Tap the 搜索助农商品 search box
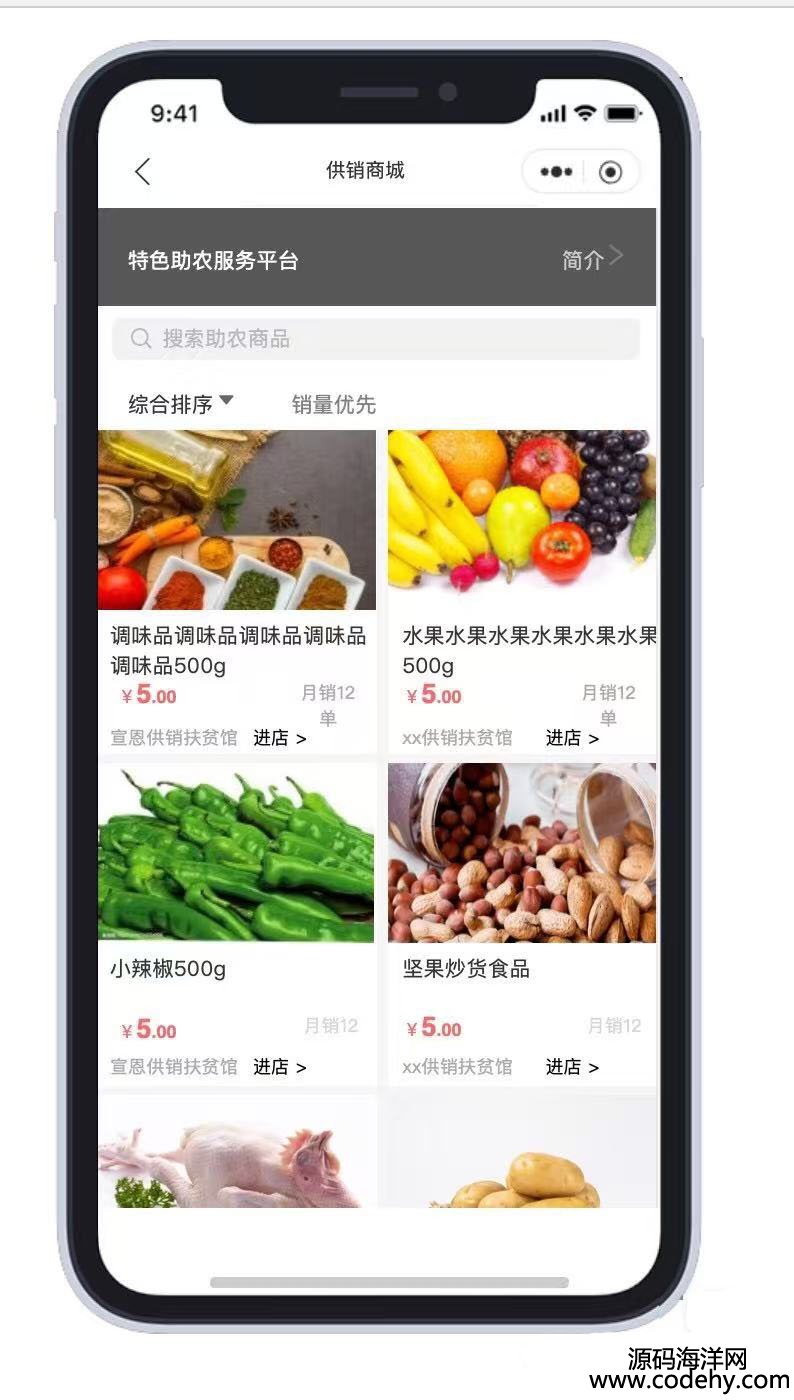 [x=376, y=339]
